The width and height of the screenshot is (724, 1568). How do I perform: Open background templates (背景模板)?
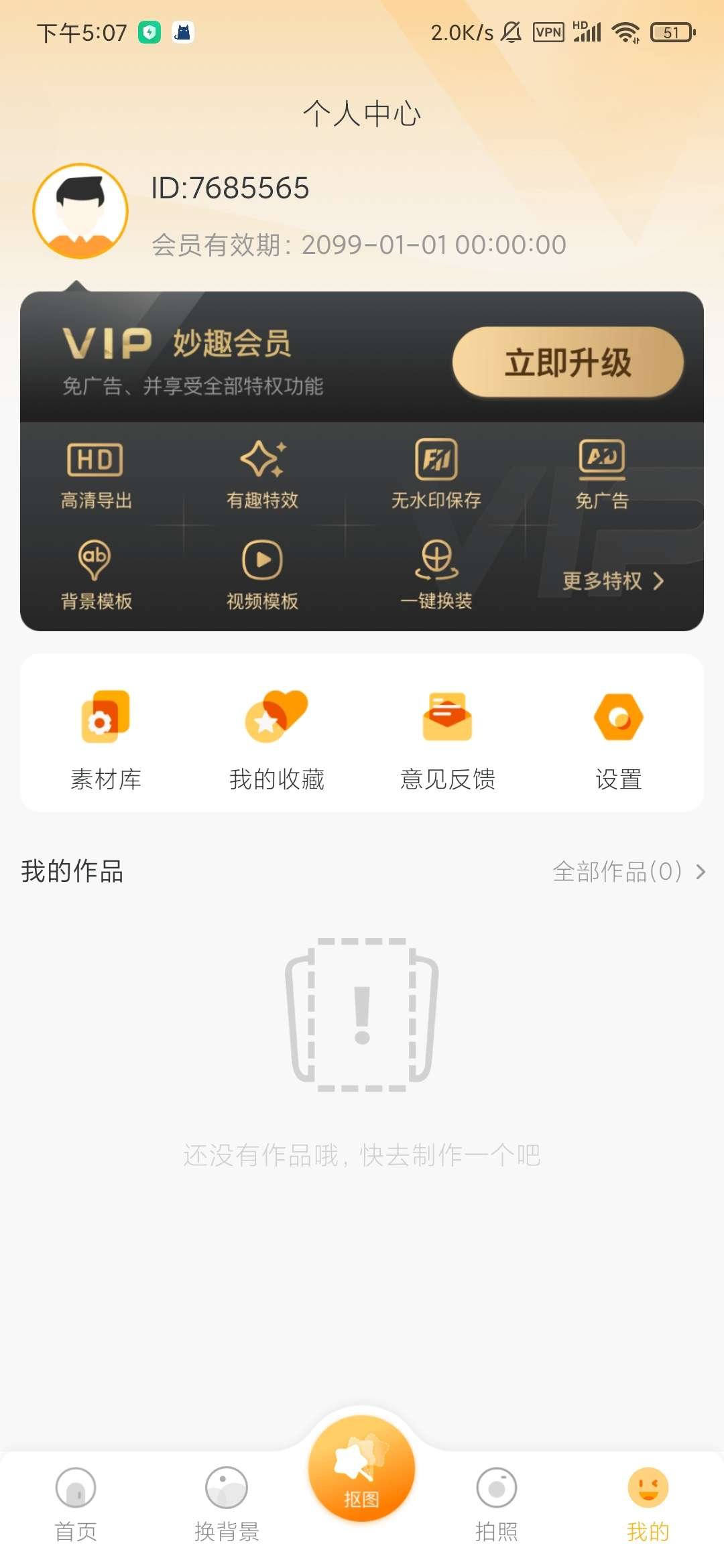click(x=94, y=576)
